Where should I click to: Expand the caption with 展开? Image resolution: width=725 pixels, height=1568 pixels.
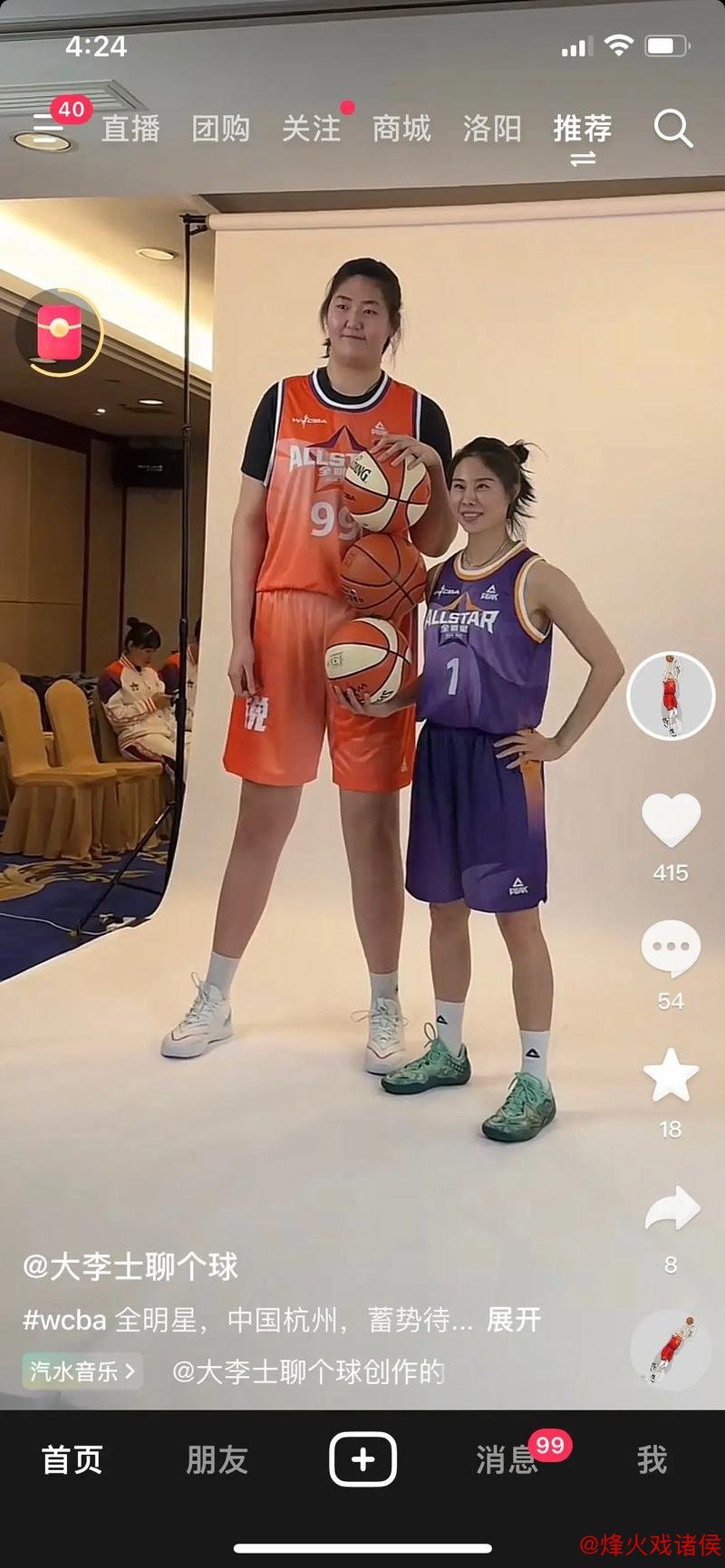pos(512,1321)
